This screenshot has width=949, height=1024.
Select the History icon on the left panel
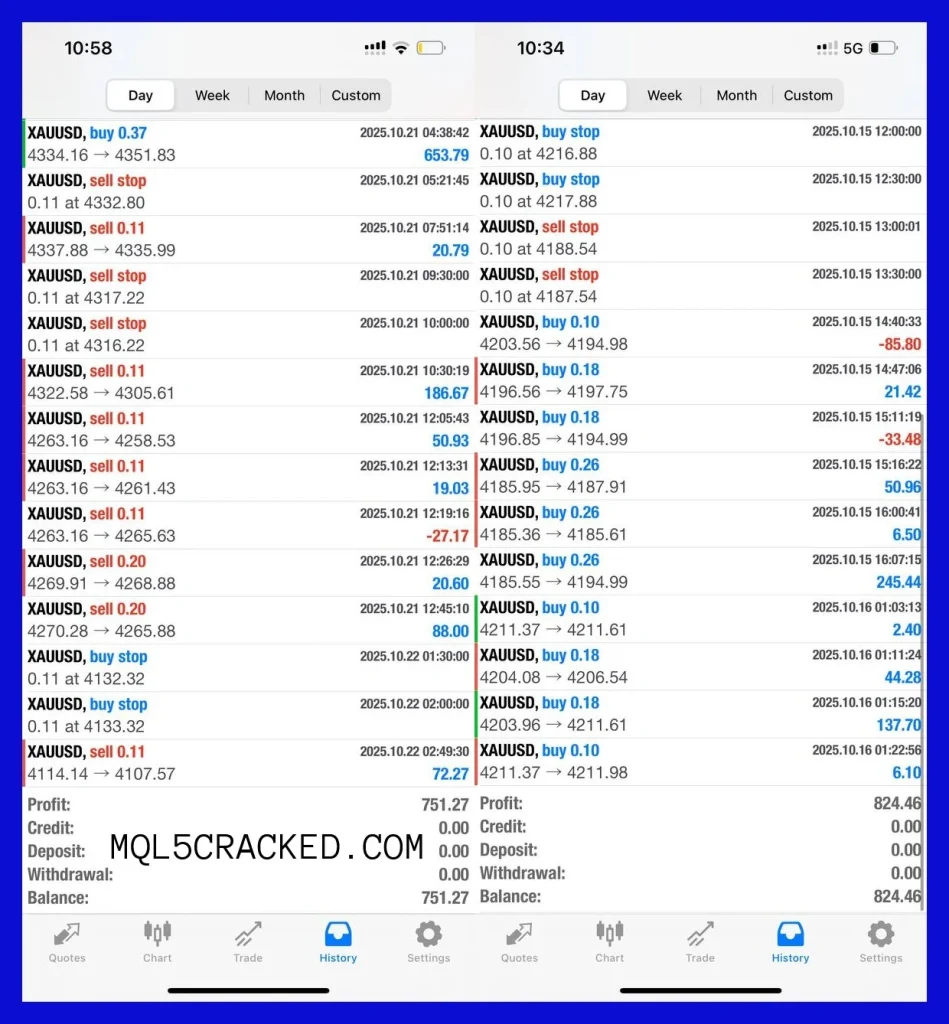tap(337, 942)
